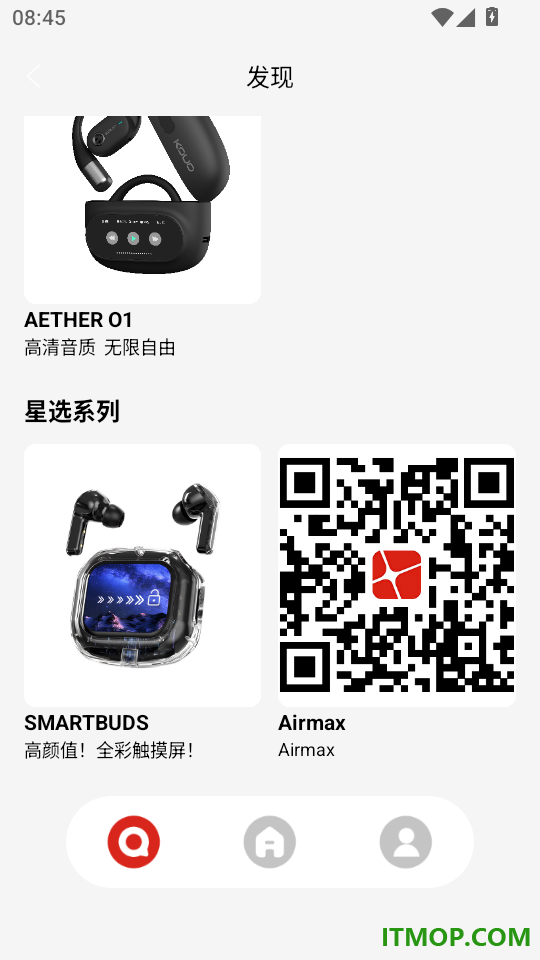Go back using the top-left arrow
The image size is (540, 960).
point(34,77)
